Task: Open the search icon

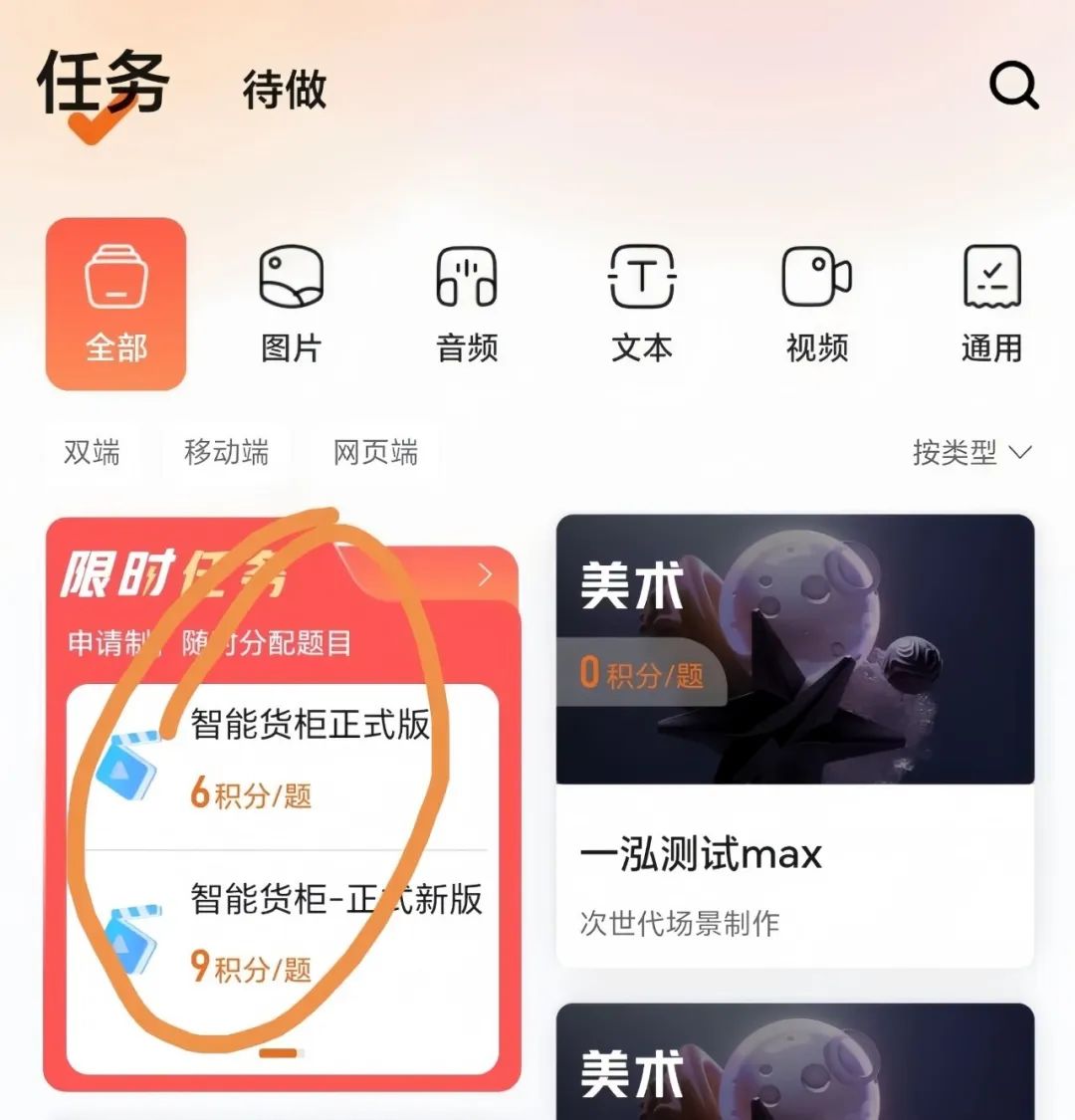Action: click(x=1013, y=87)
